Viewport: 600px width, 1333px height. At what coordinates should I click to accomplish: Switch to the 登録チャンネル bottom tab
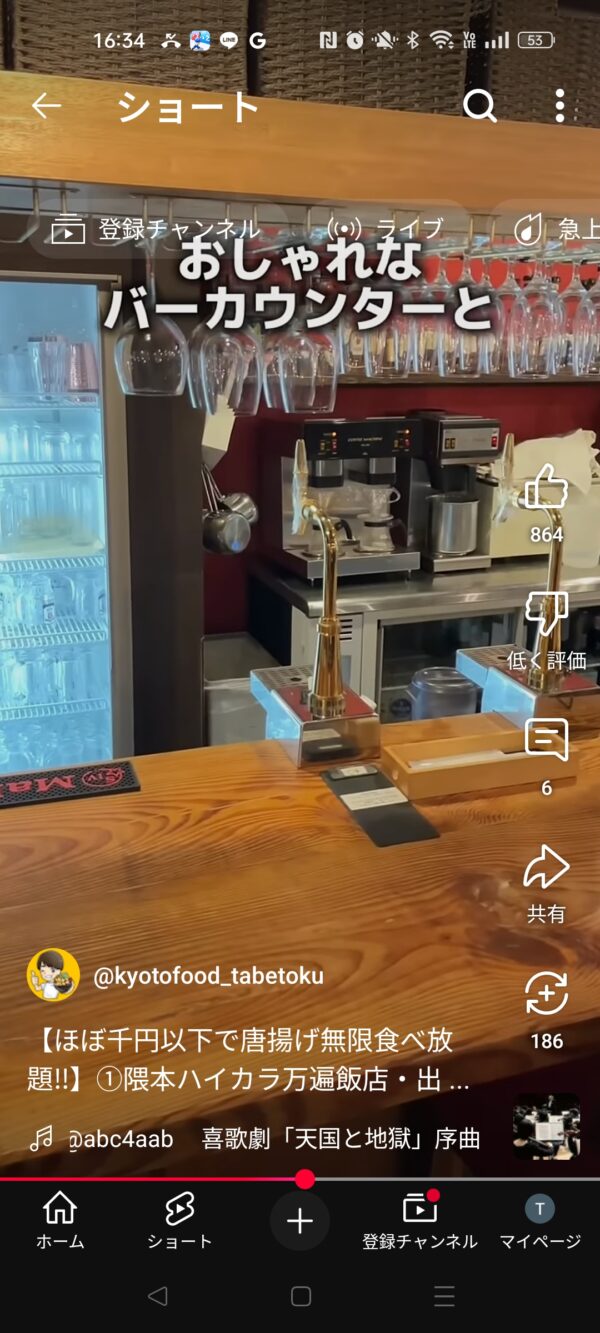point(420,1220)
